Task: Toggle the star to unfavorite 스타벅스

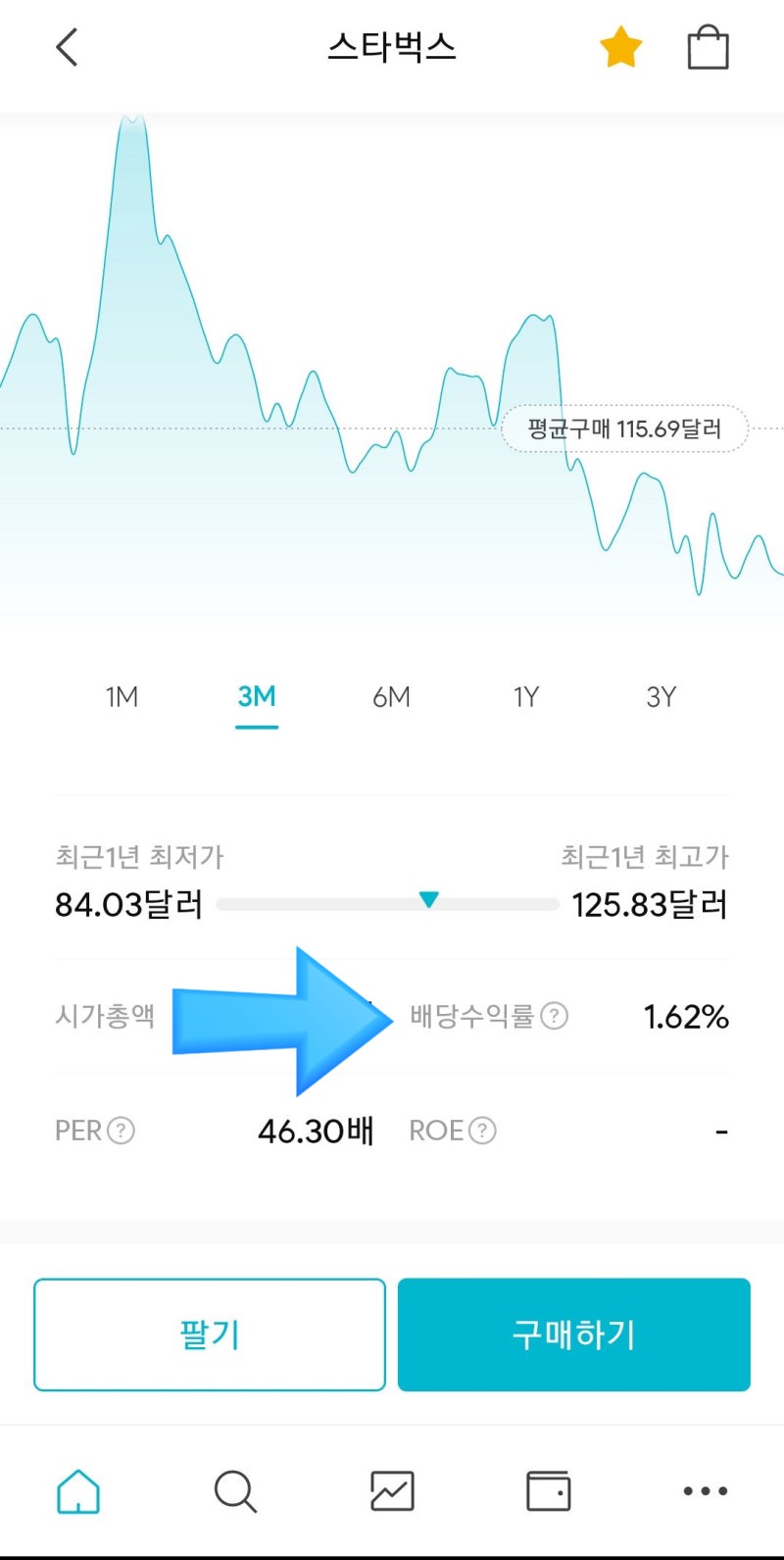Action: coord(620,45)
